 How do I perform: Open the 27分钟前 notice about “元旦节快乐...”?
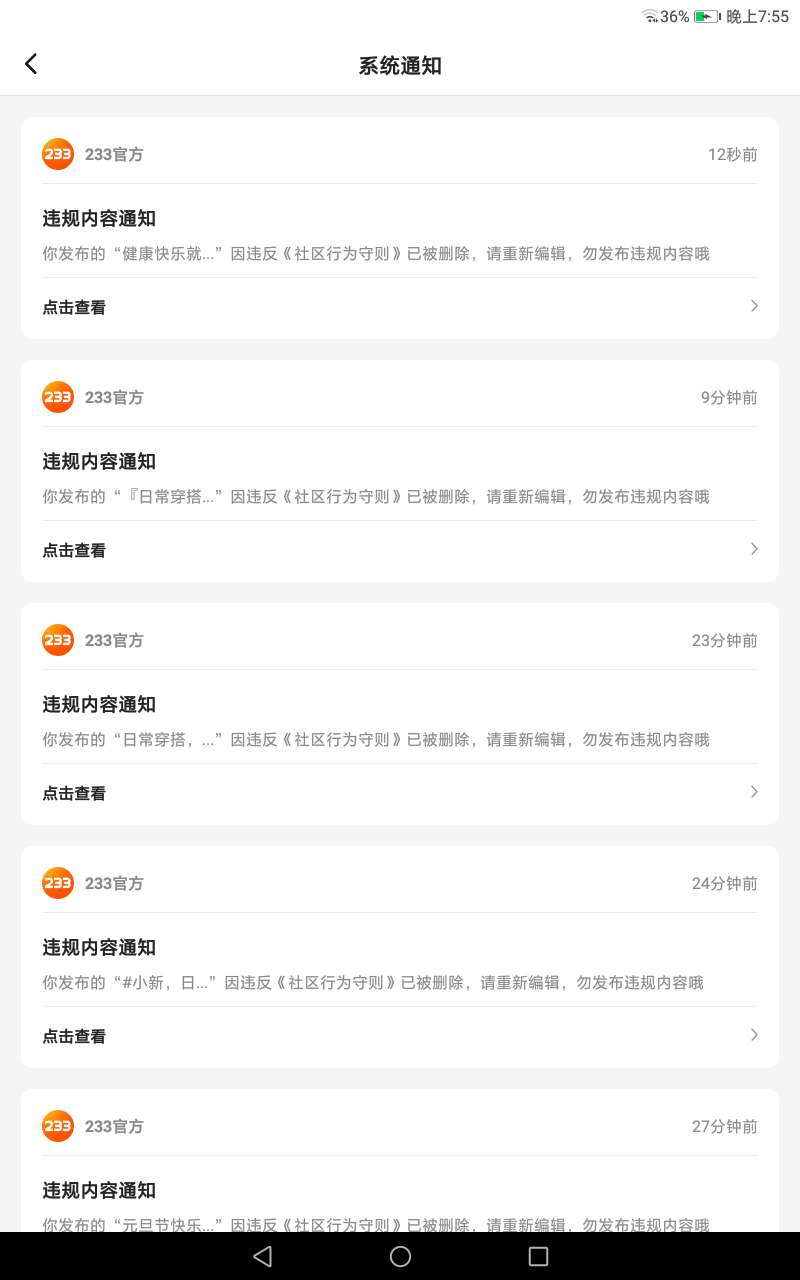pos(400,1161)
